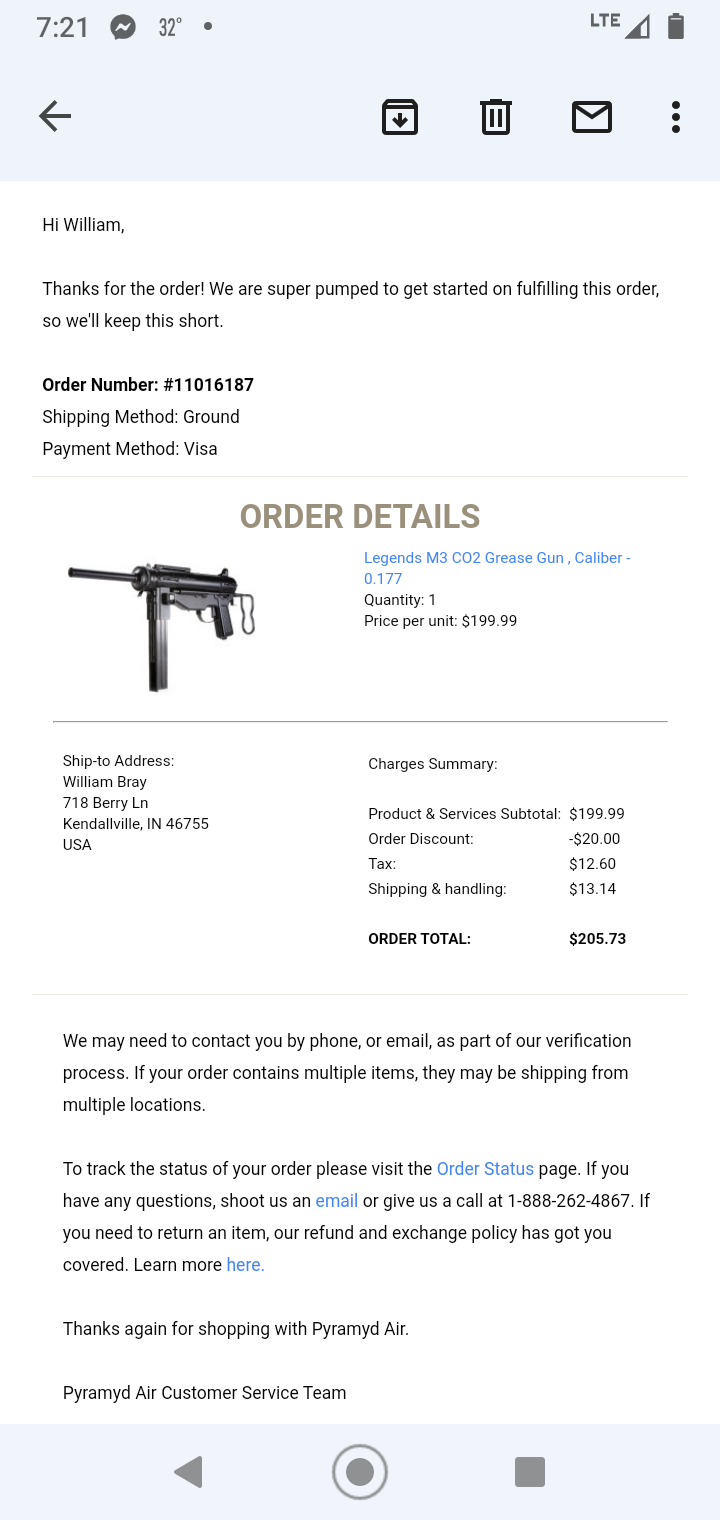Mark this email as unread
The height and width of the screenshot is (1520, 720).
coord(591,117)
